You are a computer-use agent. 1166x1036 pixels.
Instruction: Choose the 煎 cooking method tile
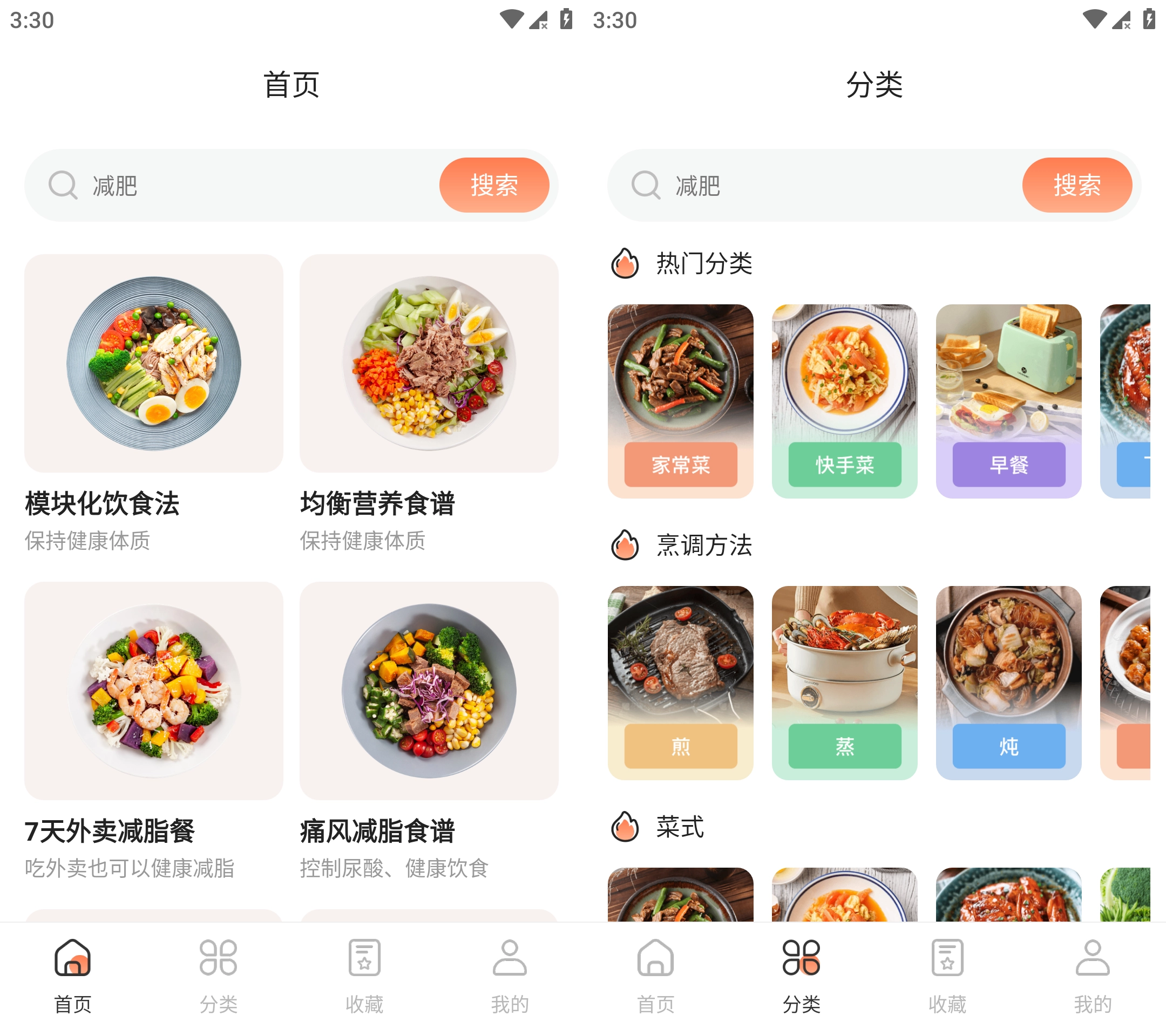pyautogui.click(x=680, y=683)
